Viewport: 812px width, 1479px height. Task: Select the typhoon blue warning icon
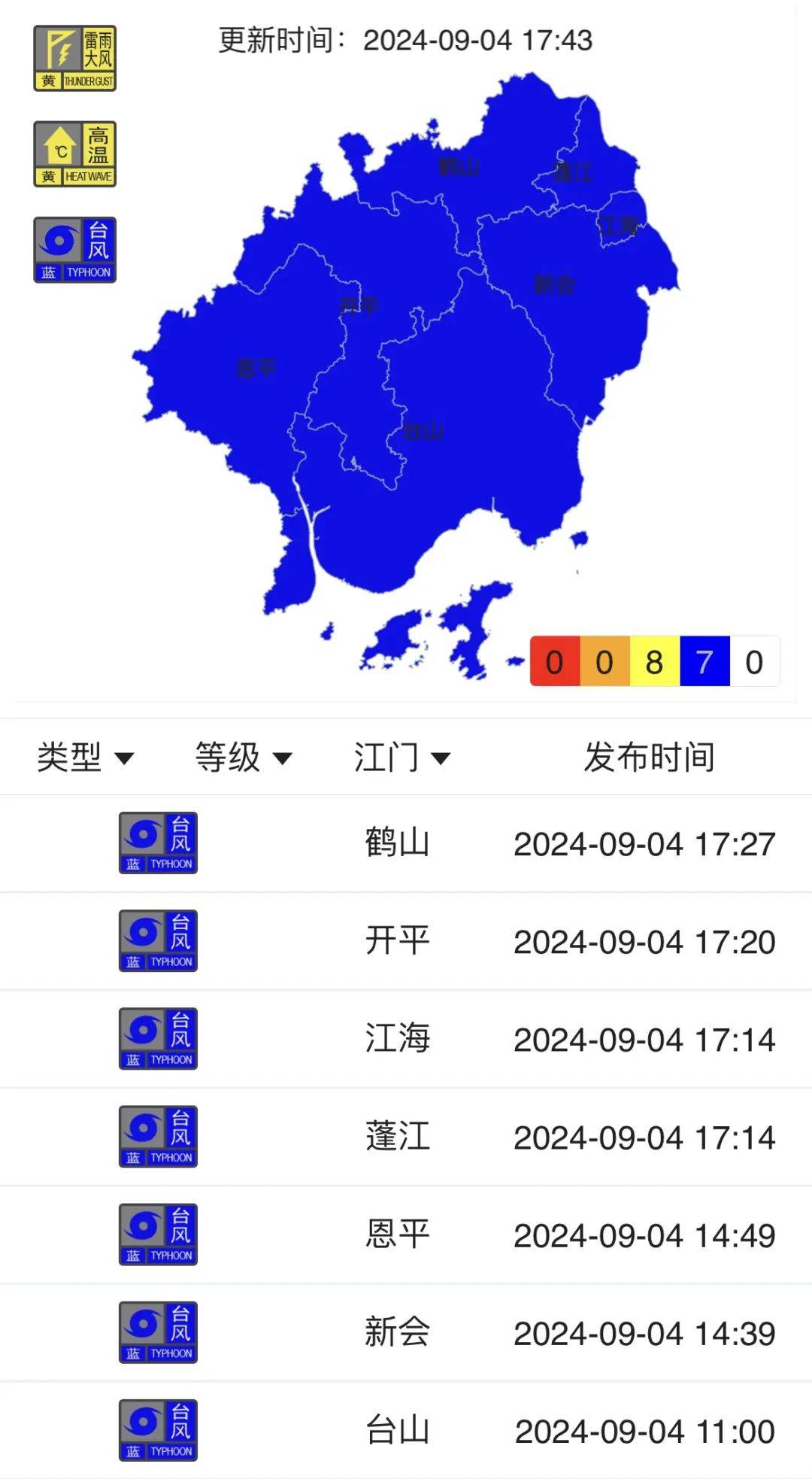(74, 250)
